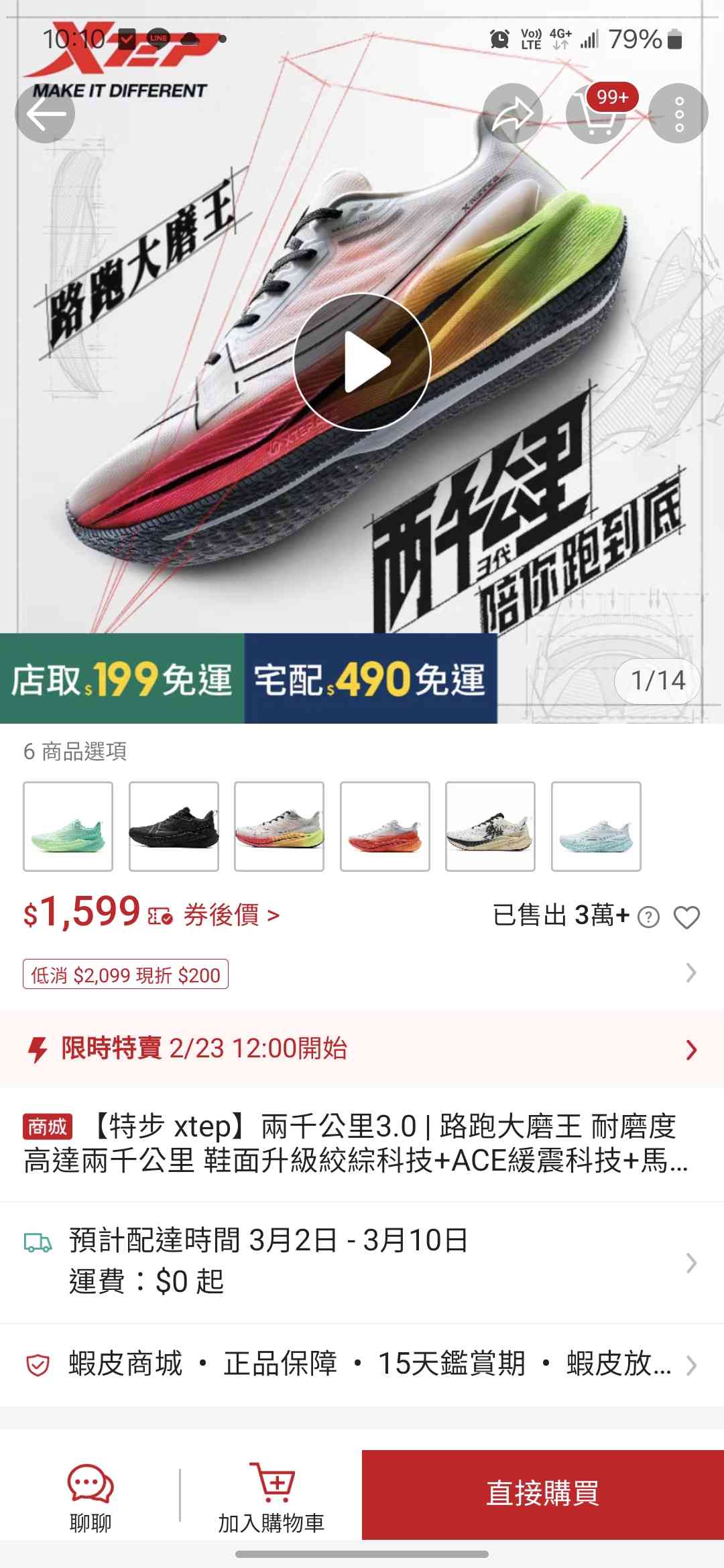
Task: Choose the light blue shoe variant
Action: (x=596, y=826)
